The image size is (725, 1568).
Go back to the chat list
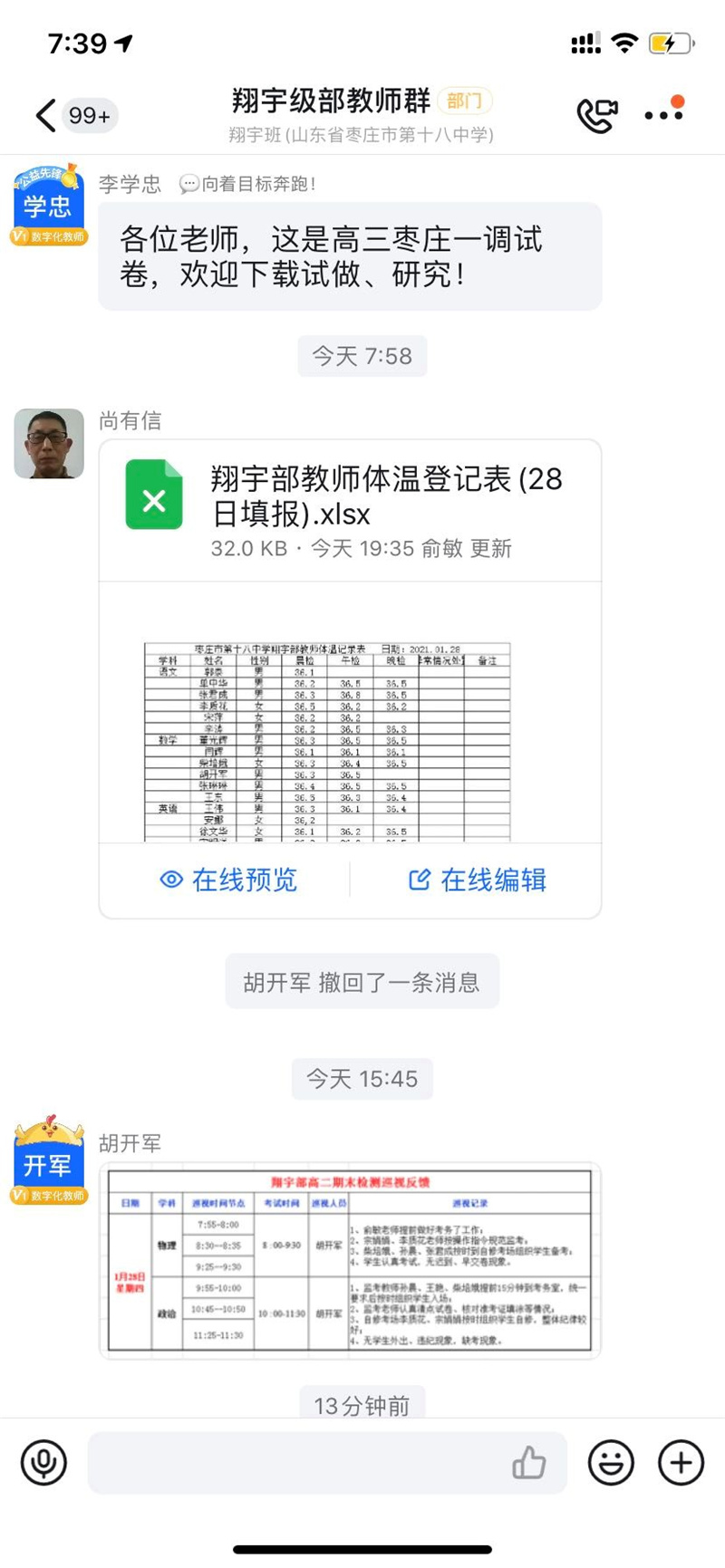45,116
